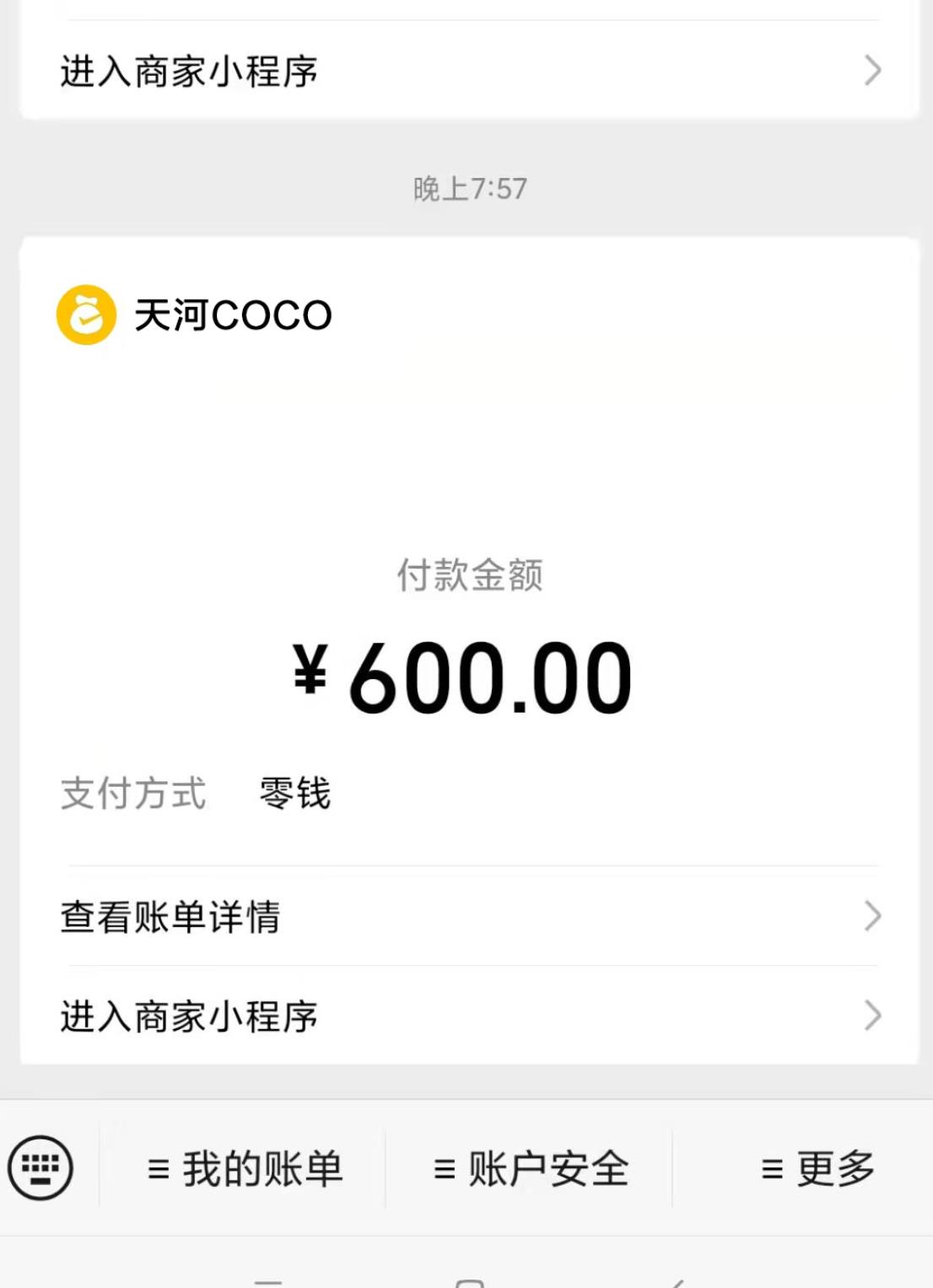Screen dimensions: 933x1288
Task: Enter 商家小程序 in the card before 晚上7:57
Action: 469,71
